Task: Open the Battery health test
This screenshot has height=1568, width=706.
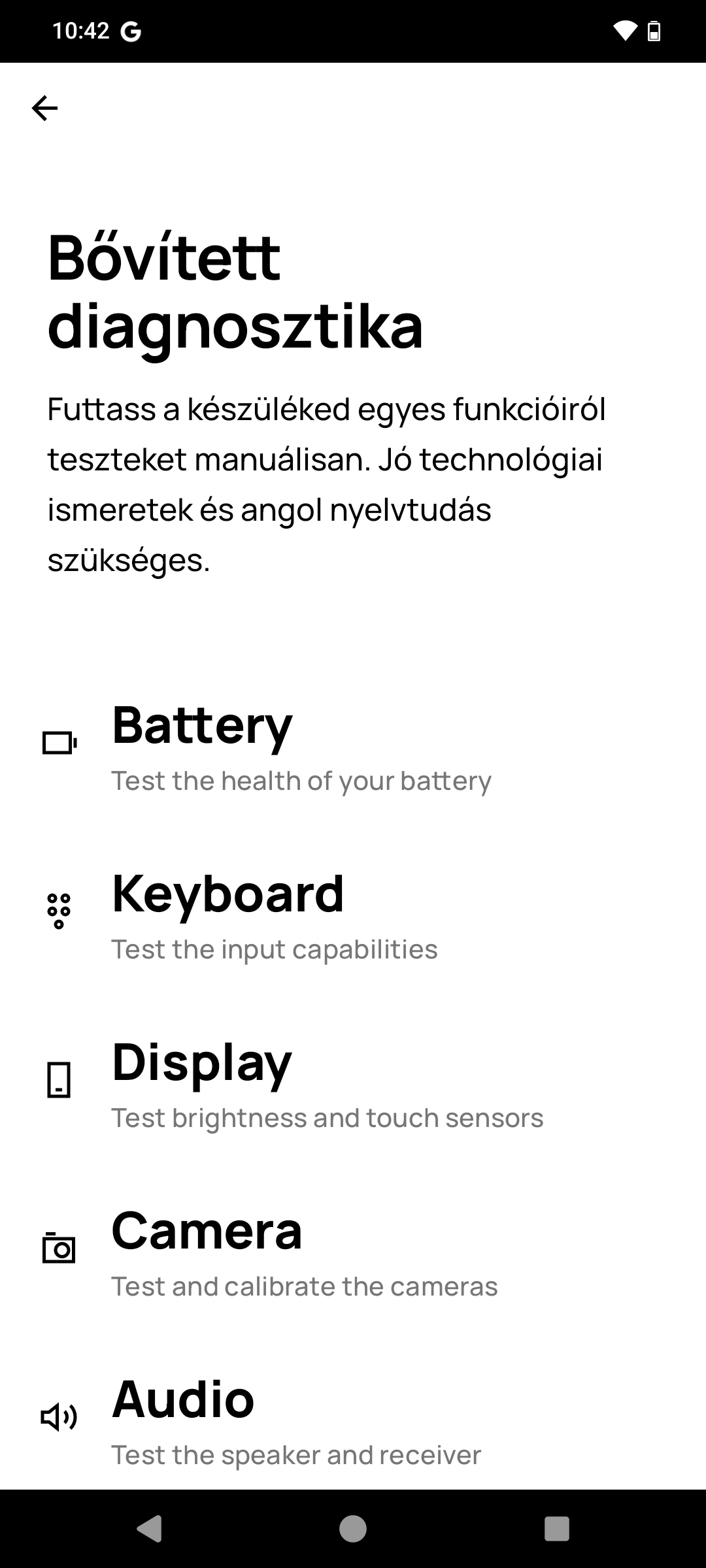Action: click(353, 745)
